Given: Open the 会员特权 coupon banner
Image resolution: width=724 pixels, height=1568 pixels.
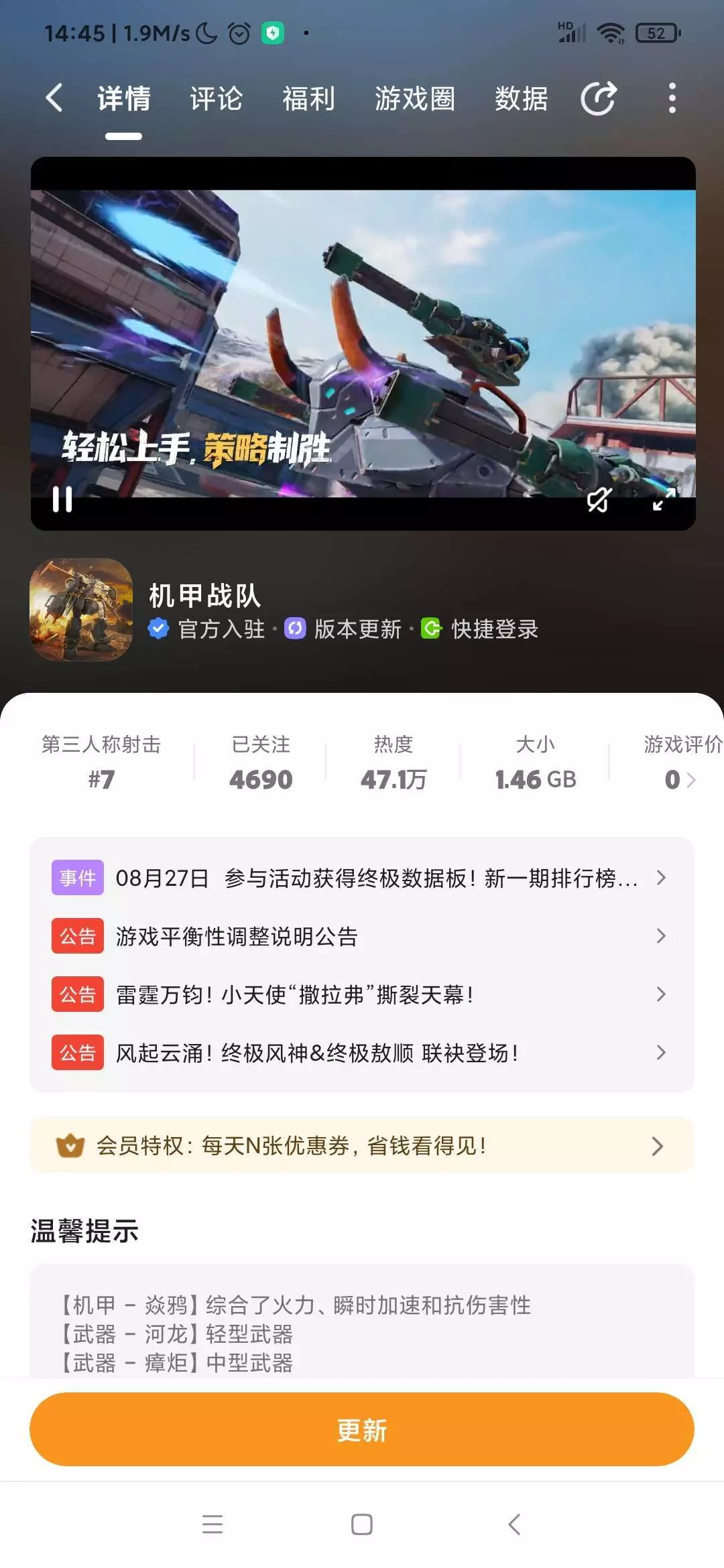Looking at the screenshot, I should tap(362, 1145).
